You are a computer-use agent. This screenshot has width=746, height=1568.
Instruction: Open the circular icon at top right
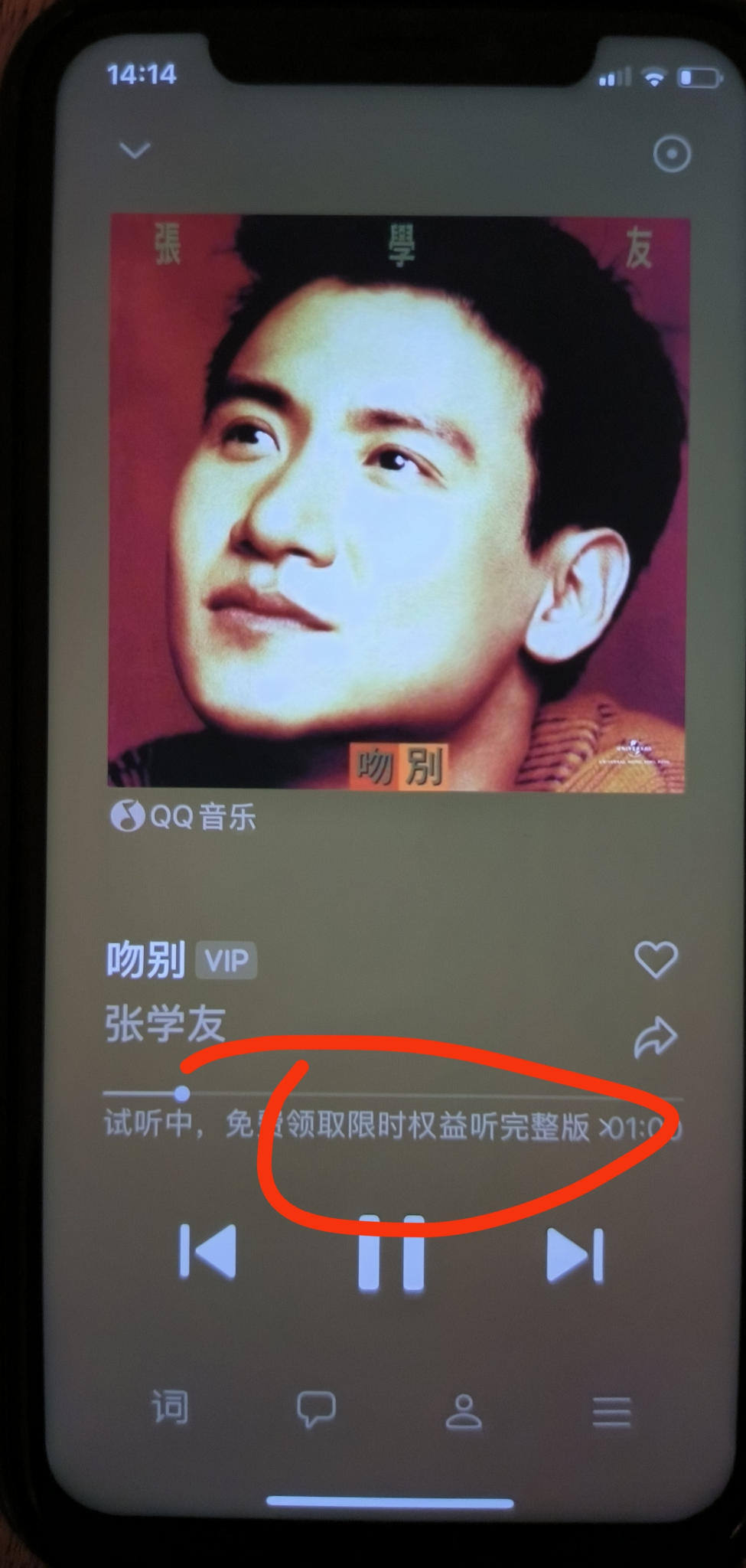pos(672,155)
